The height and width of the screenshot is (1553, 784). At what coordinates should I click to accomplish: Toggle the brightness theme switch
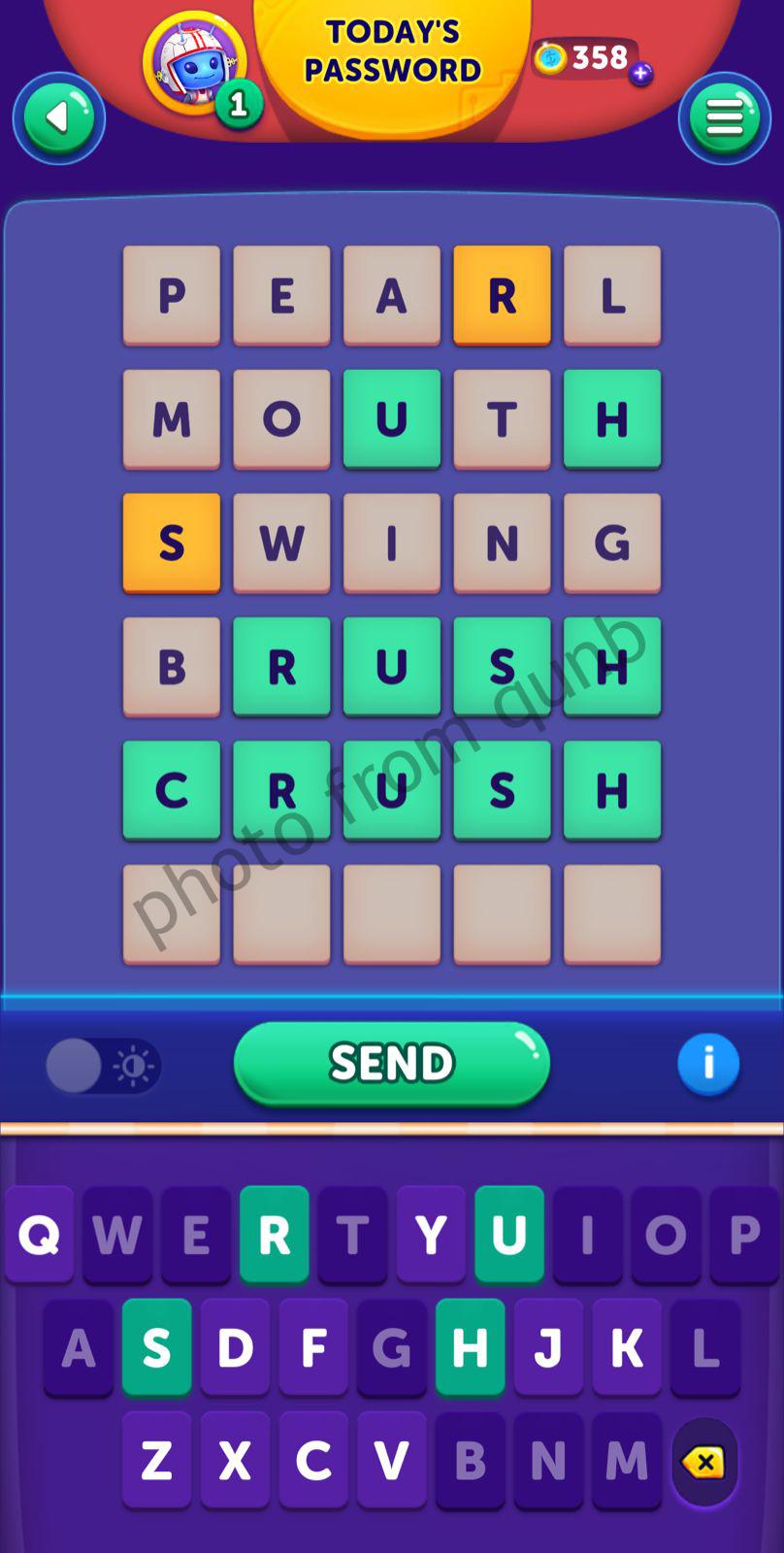point(103,1066)
